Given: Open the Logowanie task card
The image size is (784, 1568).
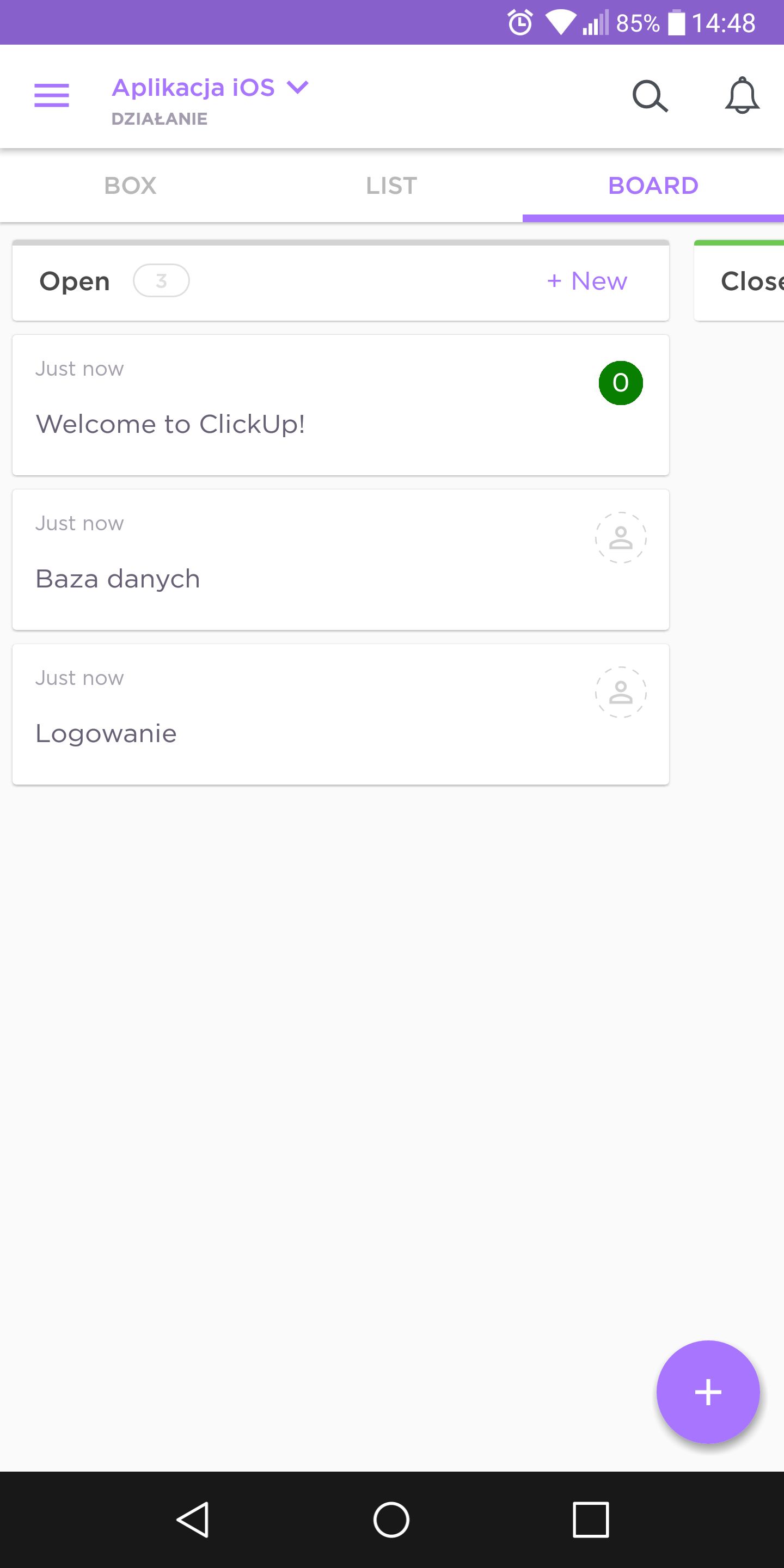Looking at the screenshot, I should 341,714.
